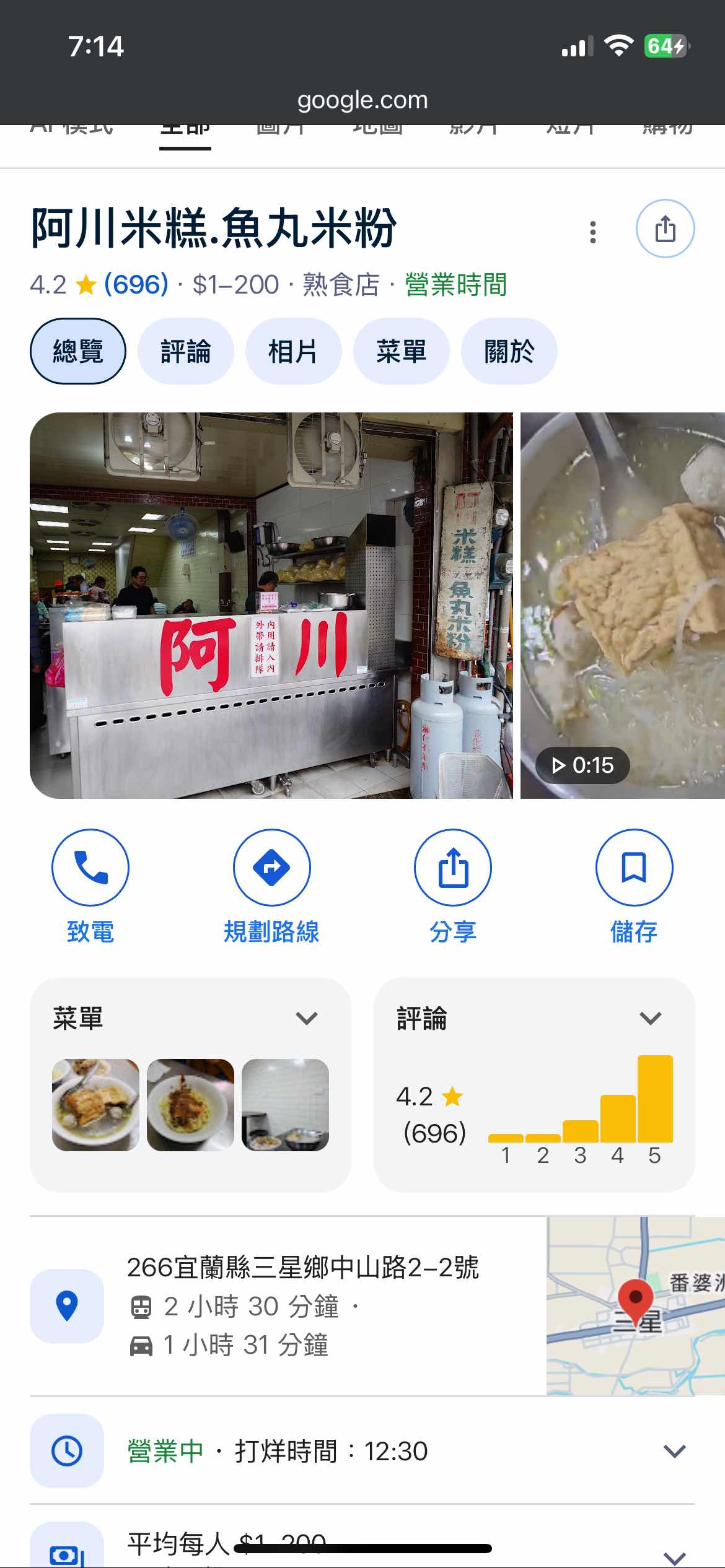The image size is (725, 1568).
Task: Select the 總覽 chip
Action: click(x=78, y=351)
